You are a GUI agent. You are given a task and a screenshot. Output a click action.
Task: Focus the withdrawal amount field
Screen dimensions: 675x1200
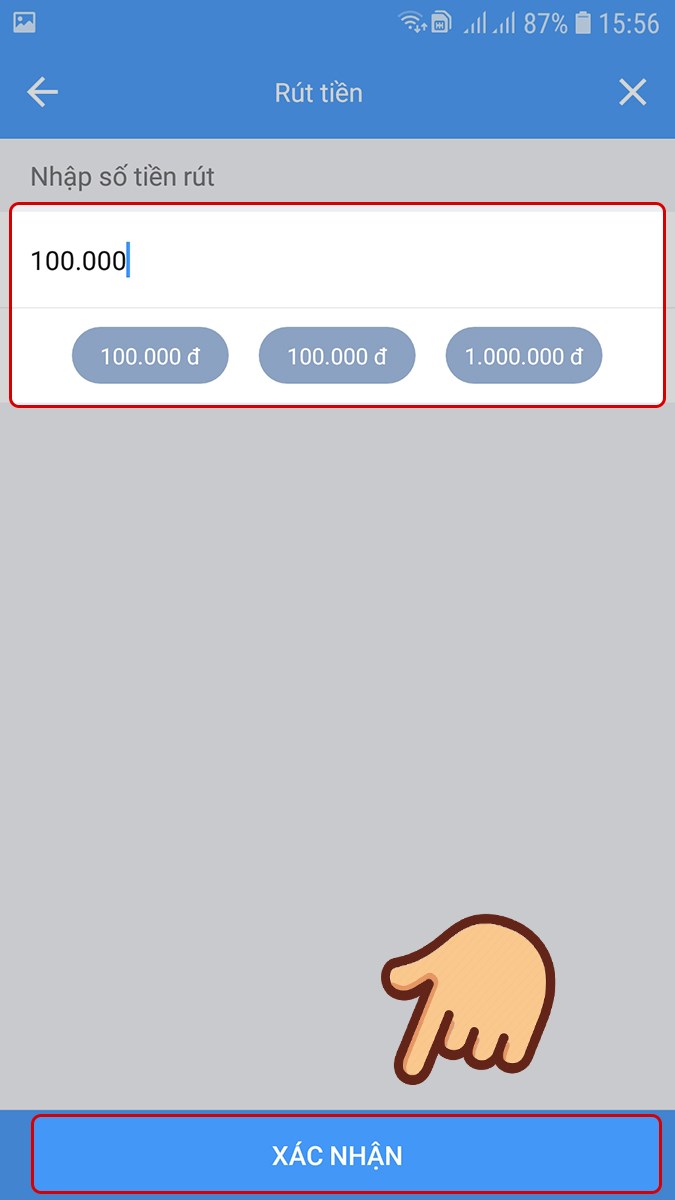coord(336,261)
